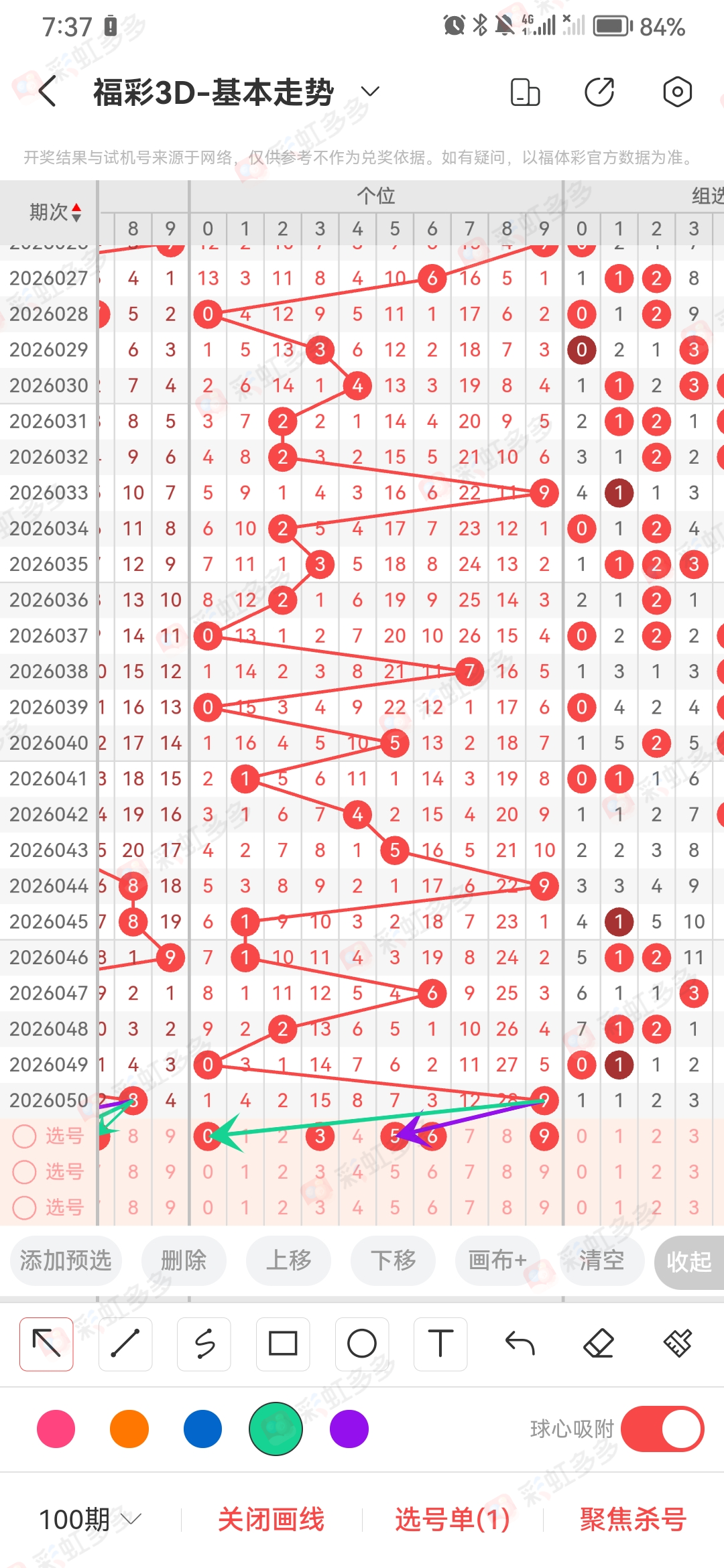
Task: Expand the 福彩3D-基本走势 title dropdown
Action: coord(370,92)
